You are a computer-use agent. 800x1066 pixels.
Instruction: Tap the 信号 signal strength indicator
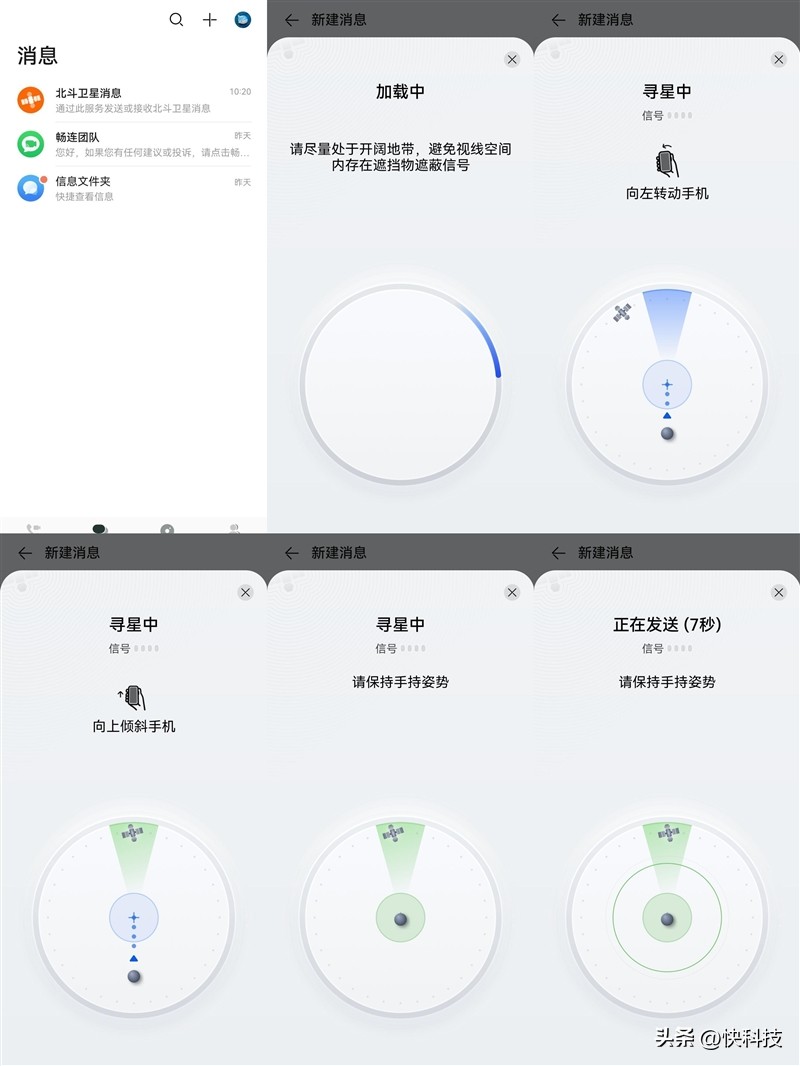point(666,114)
